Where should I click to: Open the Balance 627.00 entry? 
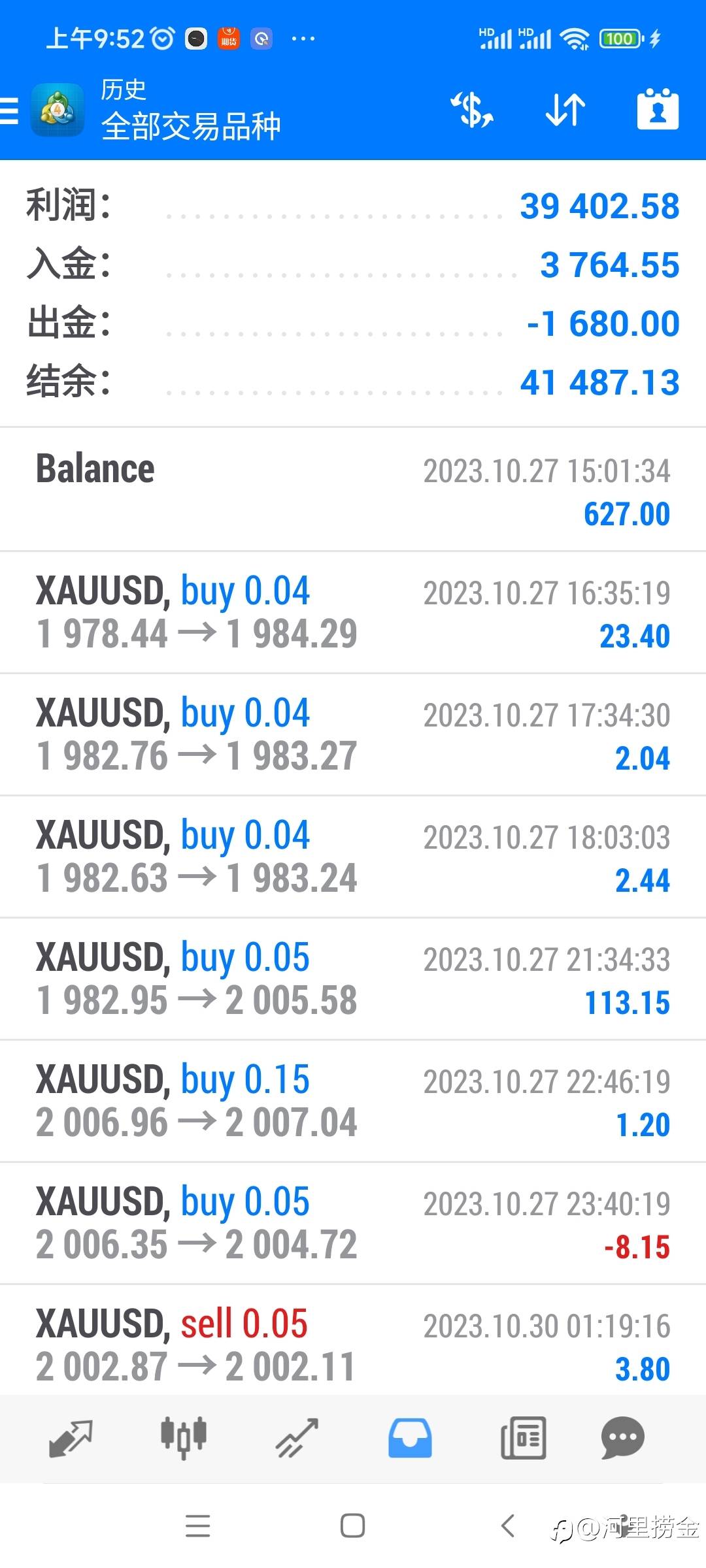353,490
